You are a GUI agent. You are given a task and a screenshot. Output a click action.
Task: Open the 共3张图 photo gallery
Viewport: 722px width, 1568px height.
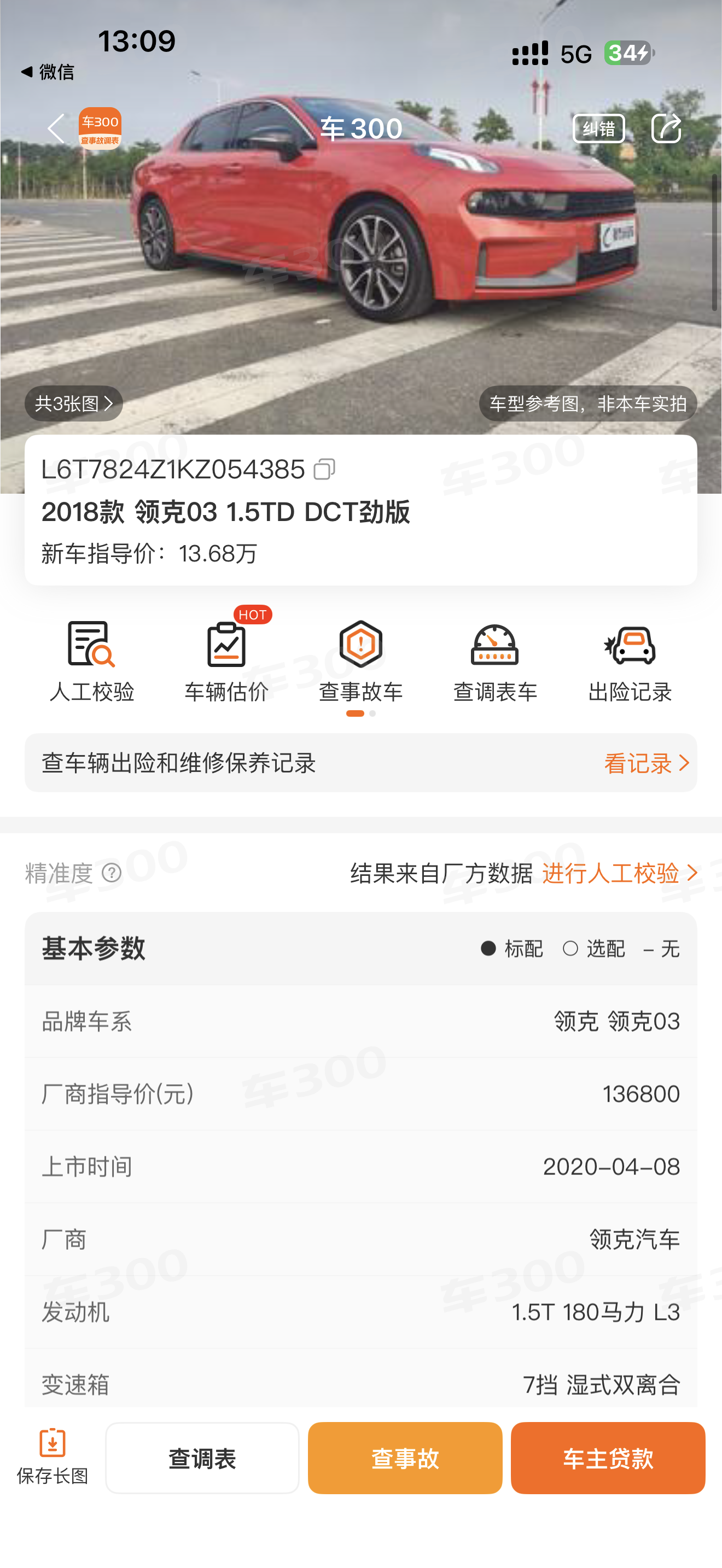tap(74, 403)
